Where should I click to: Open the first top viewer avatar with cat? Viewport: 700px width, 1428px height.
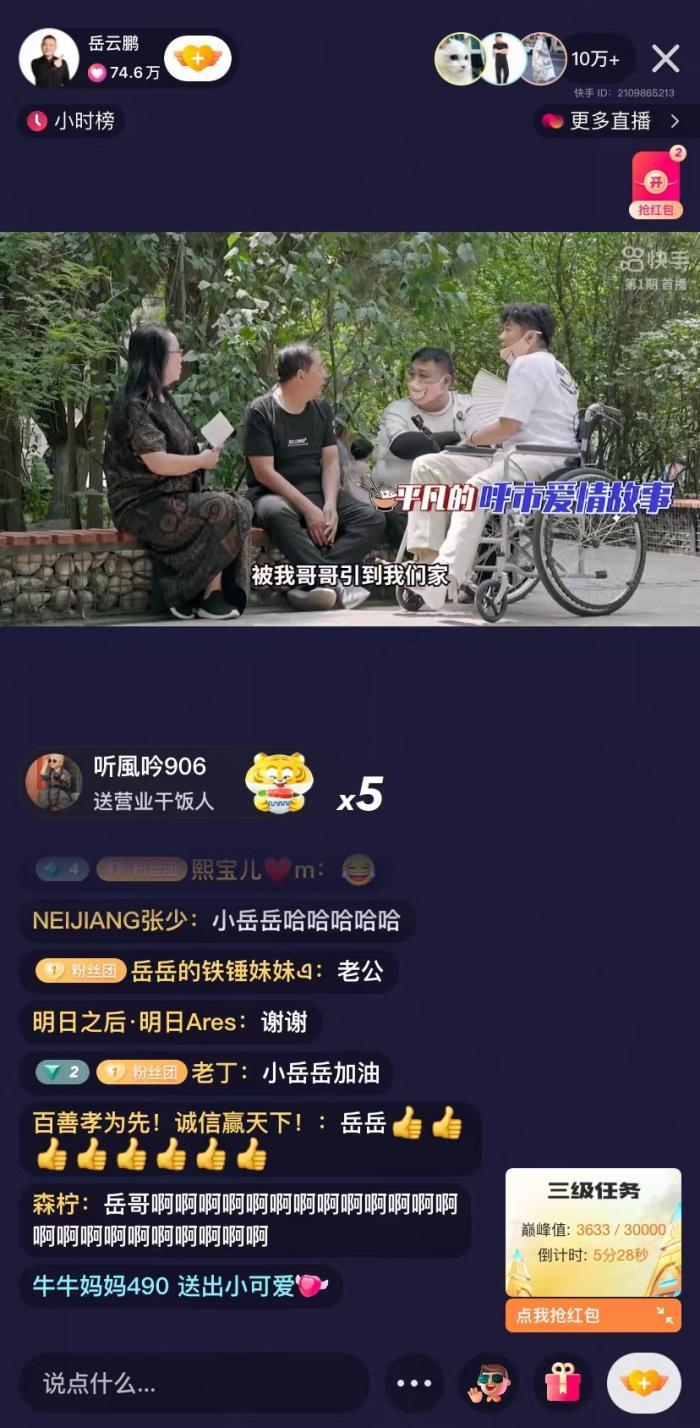click(x=459, y=59)
